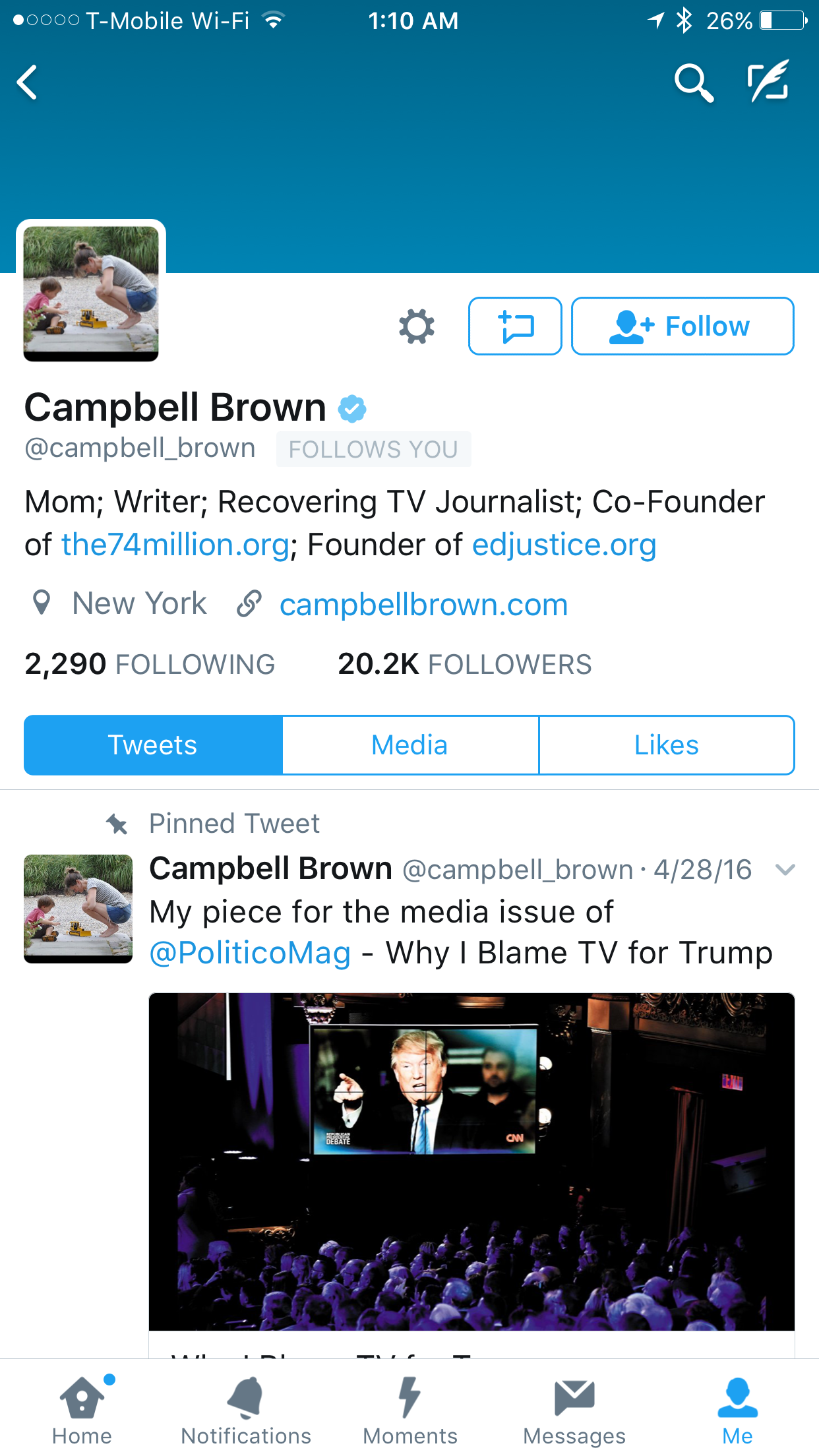Open the search magnifier icon
The image size is (819, 1456).
coord(693,82)
